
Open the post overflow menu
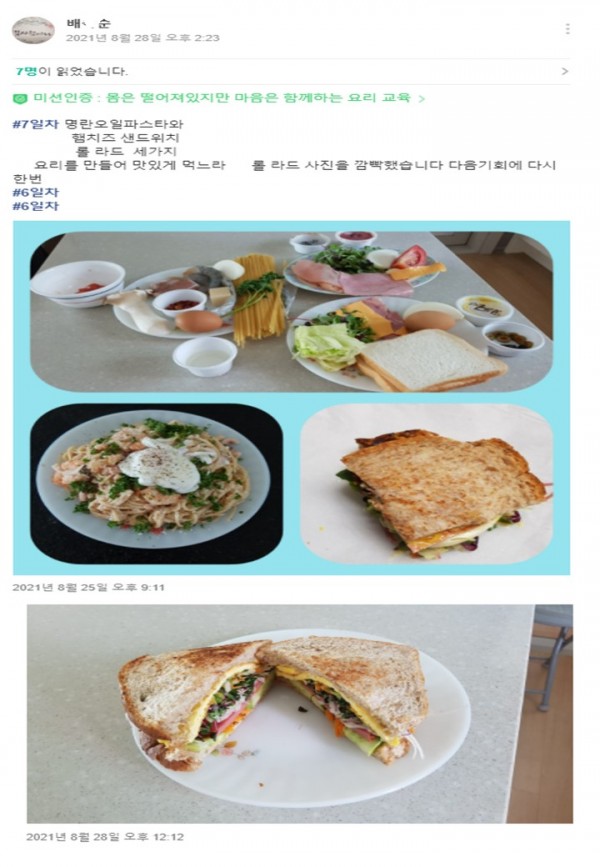(567, 30)
